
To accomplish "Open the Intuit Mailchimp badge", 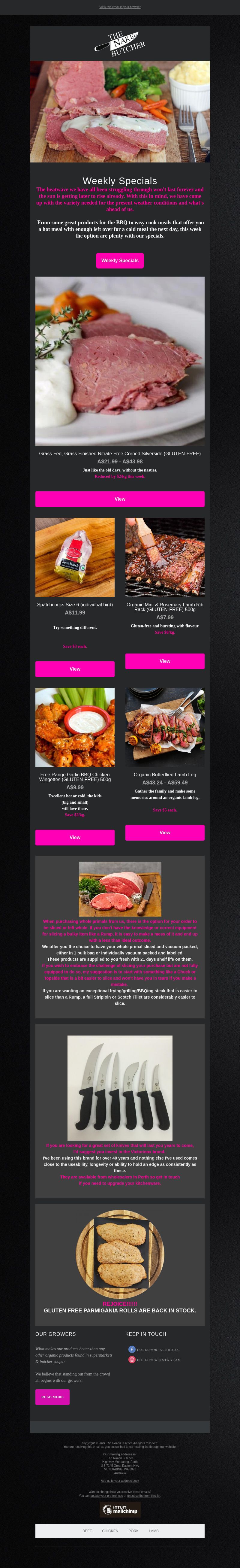I will pyautogui.click(x=120, y=1509).
